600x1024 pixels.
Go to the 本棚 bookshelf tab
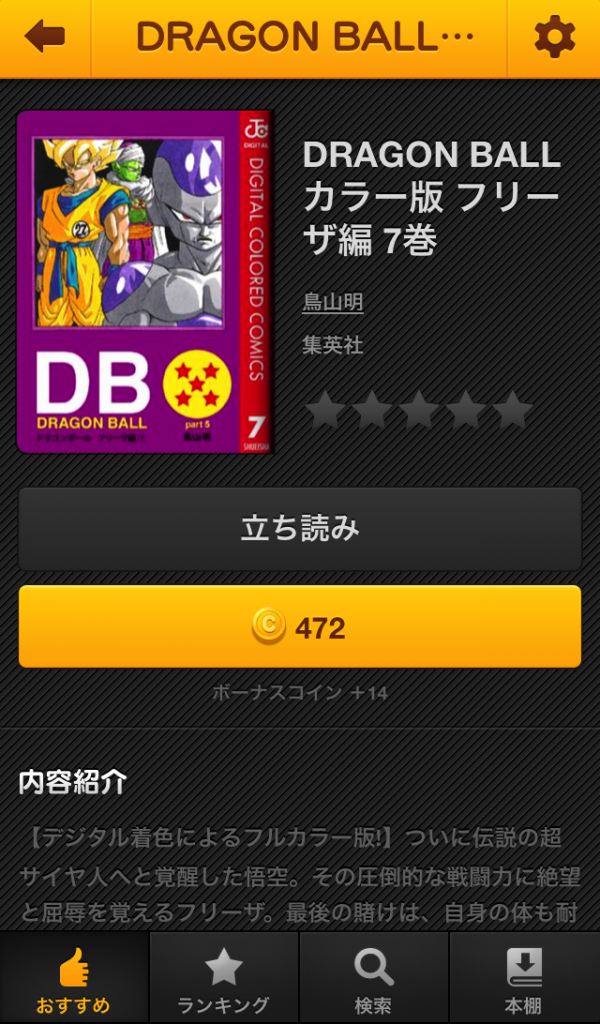coord(524,978)
